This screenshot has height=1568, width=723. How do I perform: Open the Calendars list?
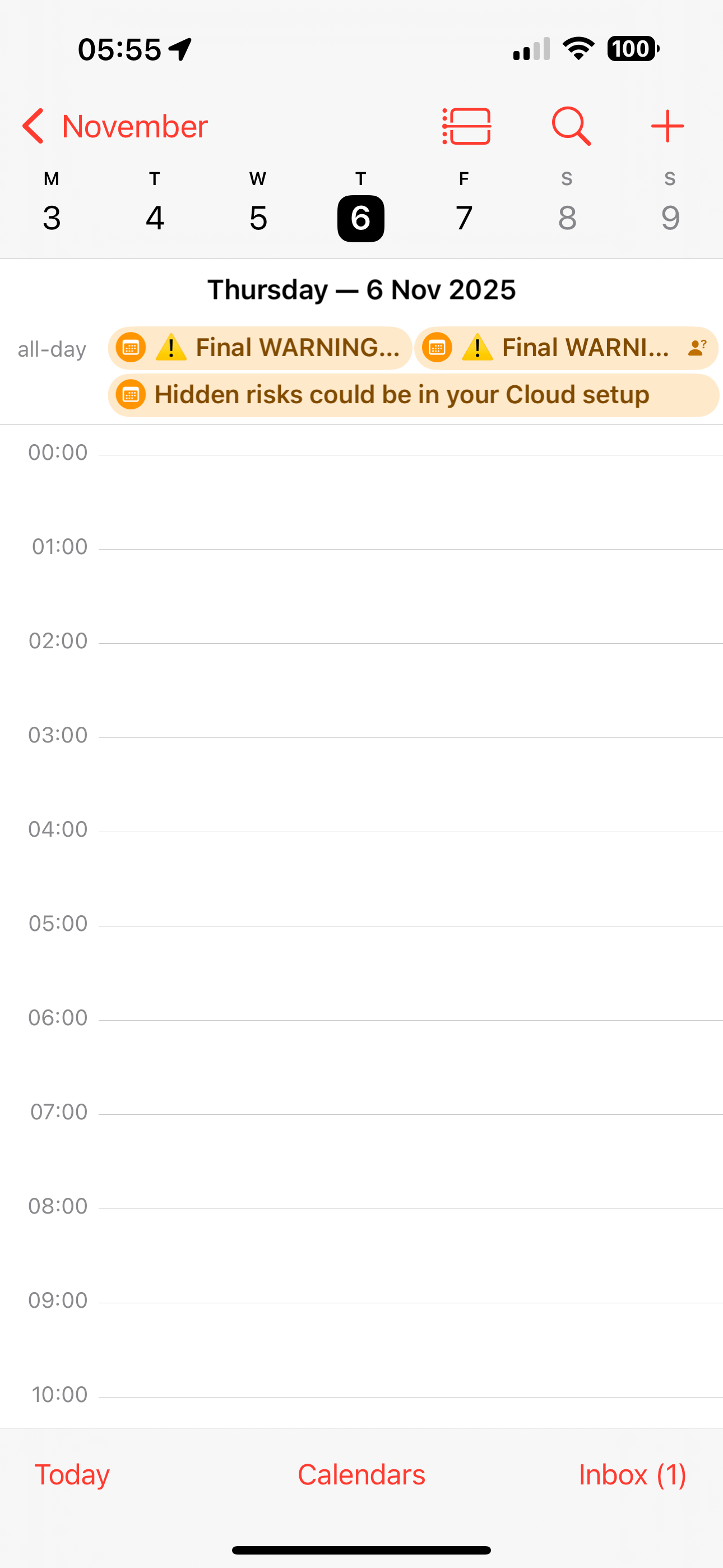[361, 1475]
